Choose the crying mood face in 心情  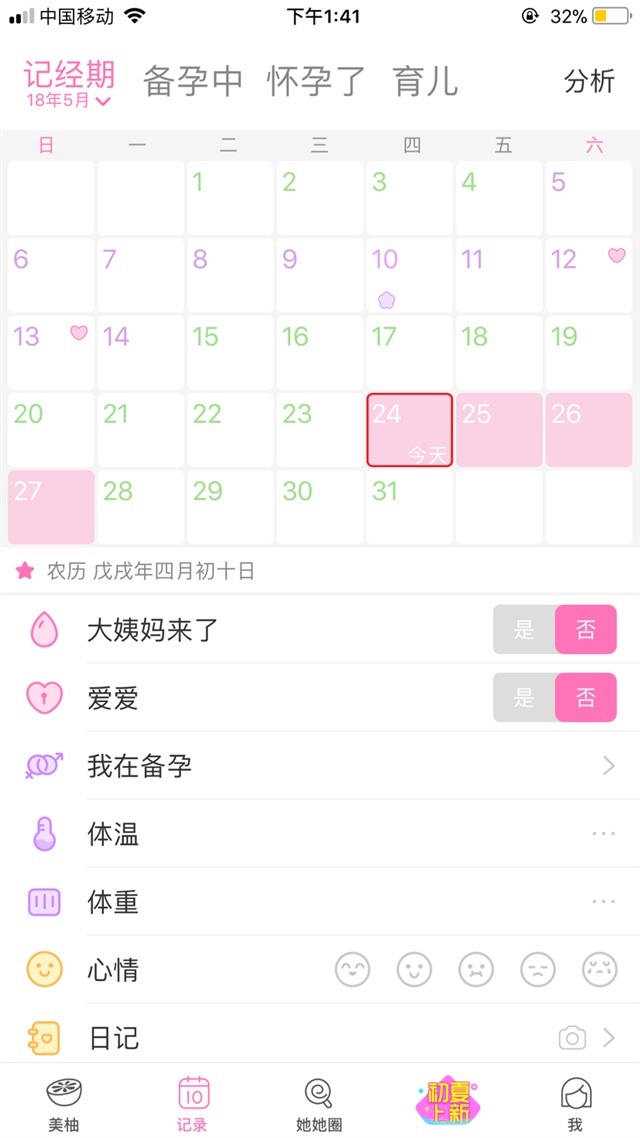coord(599,969)
